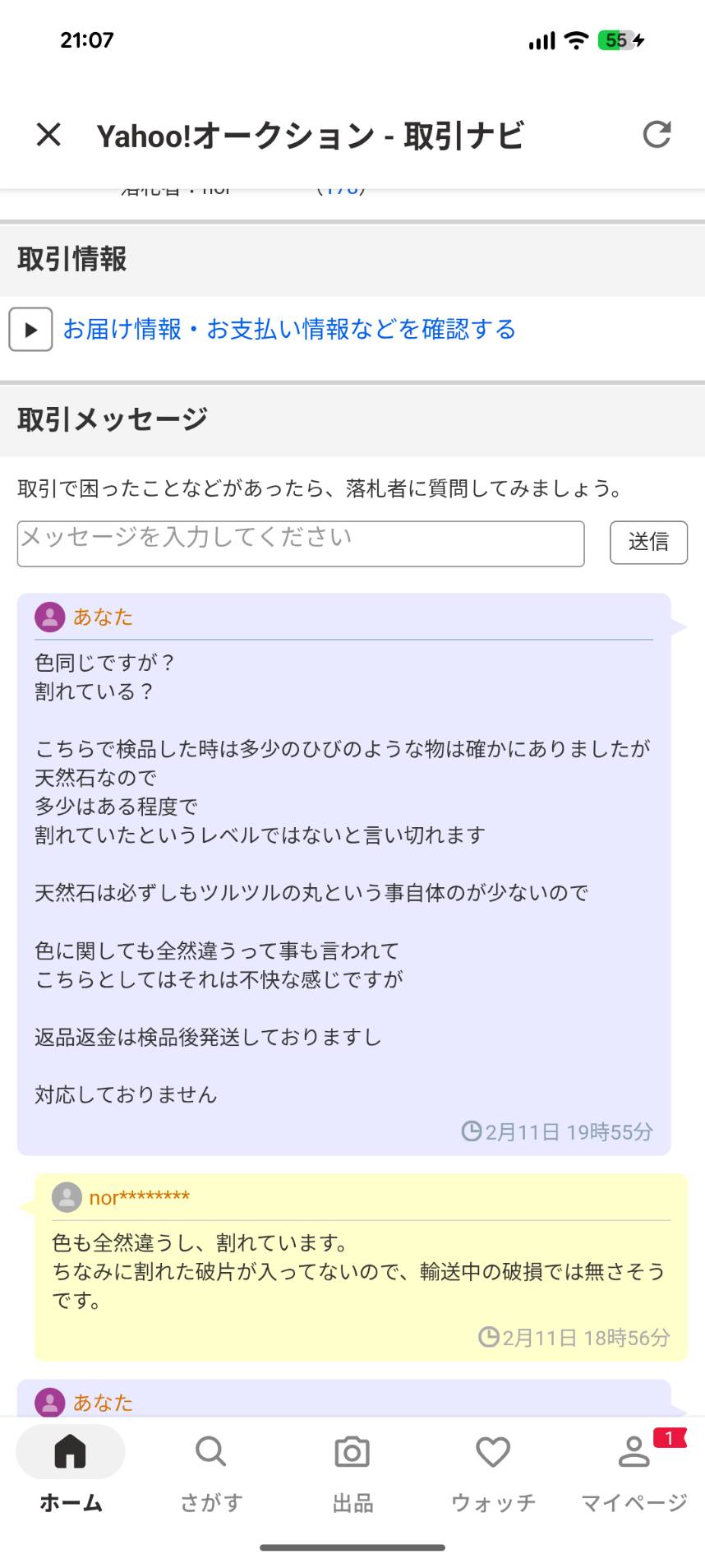Open the 出品 camera tab
The height and width of the screenshot is (1568, 705).
pos(352,1471)
